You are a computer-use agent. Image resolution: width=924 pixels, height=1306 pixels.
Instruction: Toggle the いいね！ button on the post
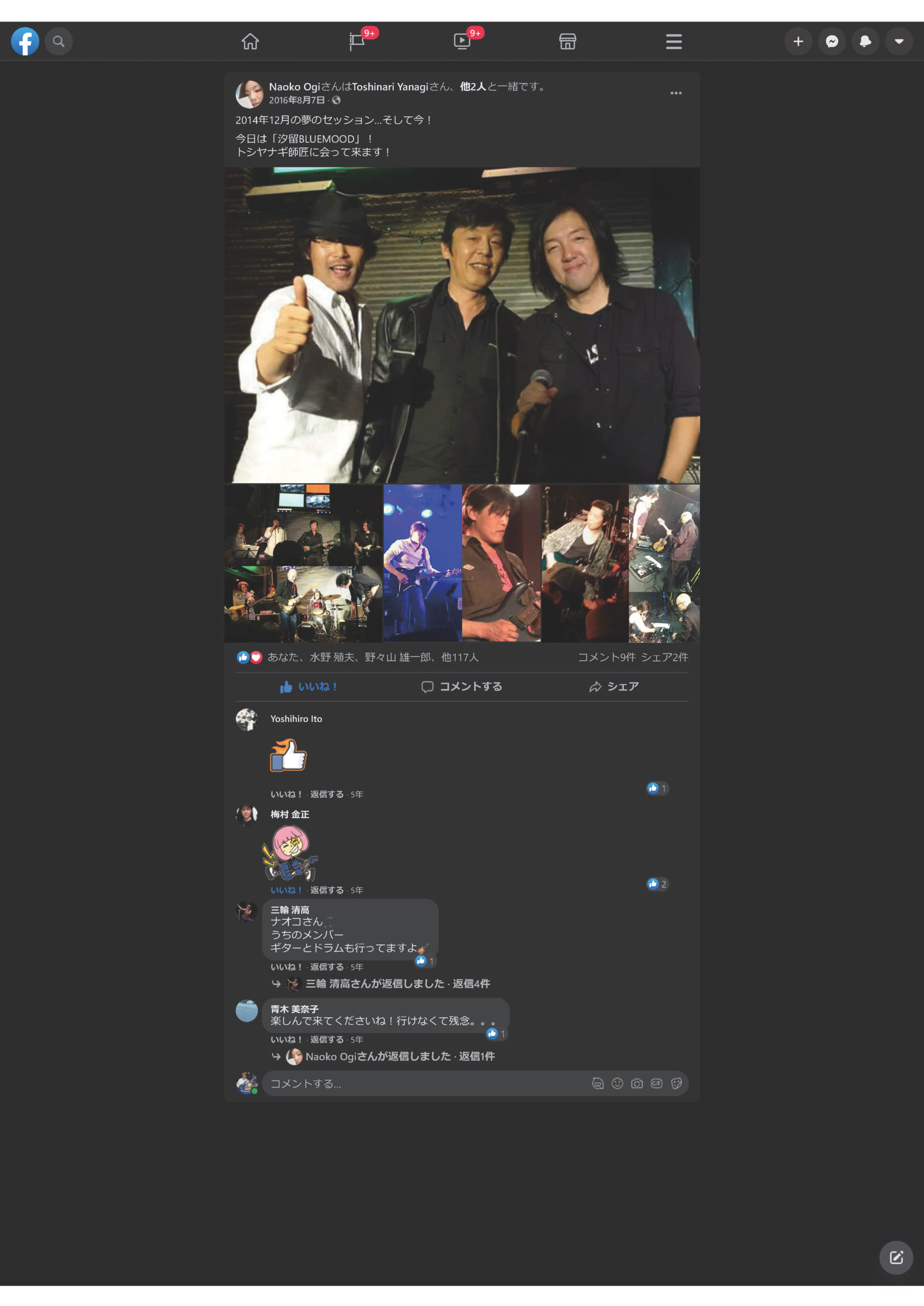(x=309, y=687)
